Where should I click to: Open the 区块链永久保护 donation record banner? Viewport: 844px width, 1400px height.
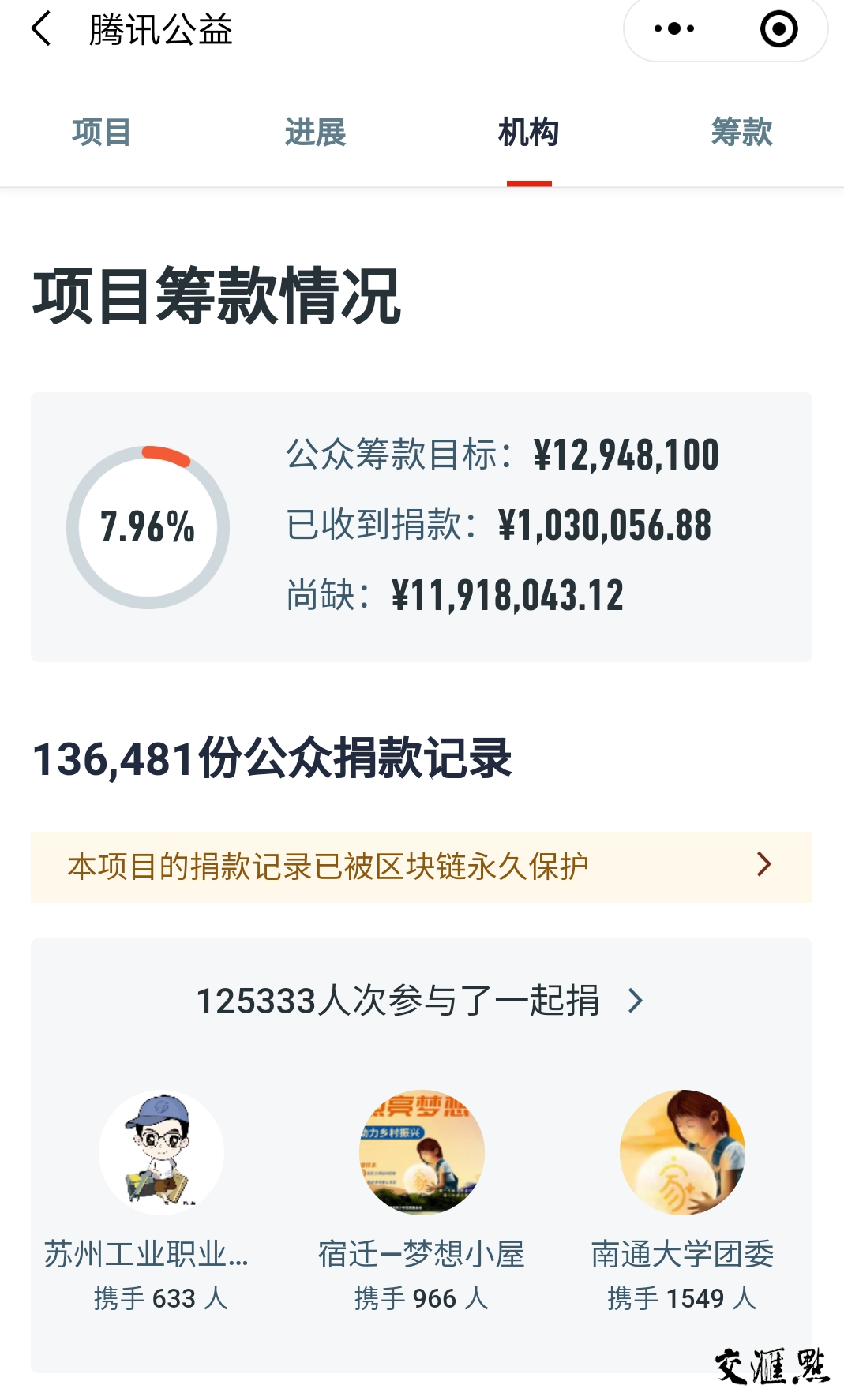tap(422, 867)
